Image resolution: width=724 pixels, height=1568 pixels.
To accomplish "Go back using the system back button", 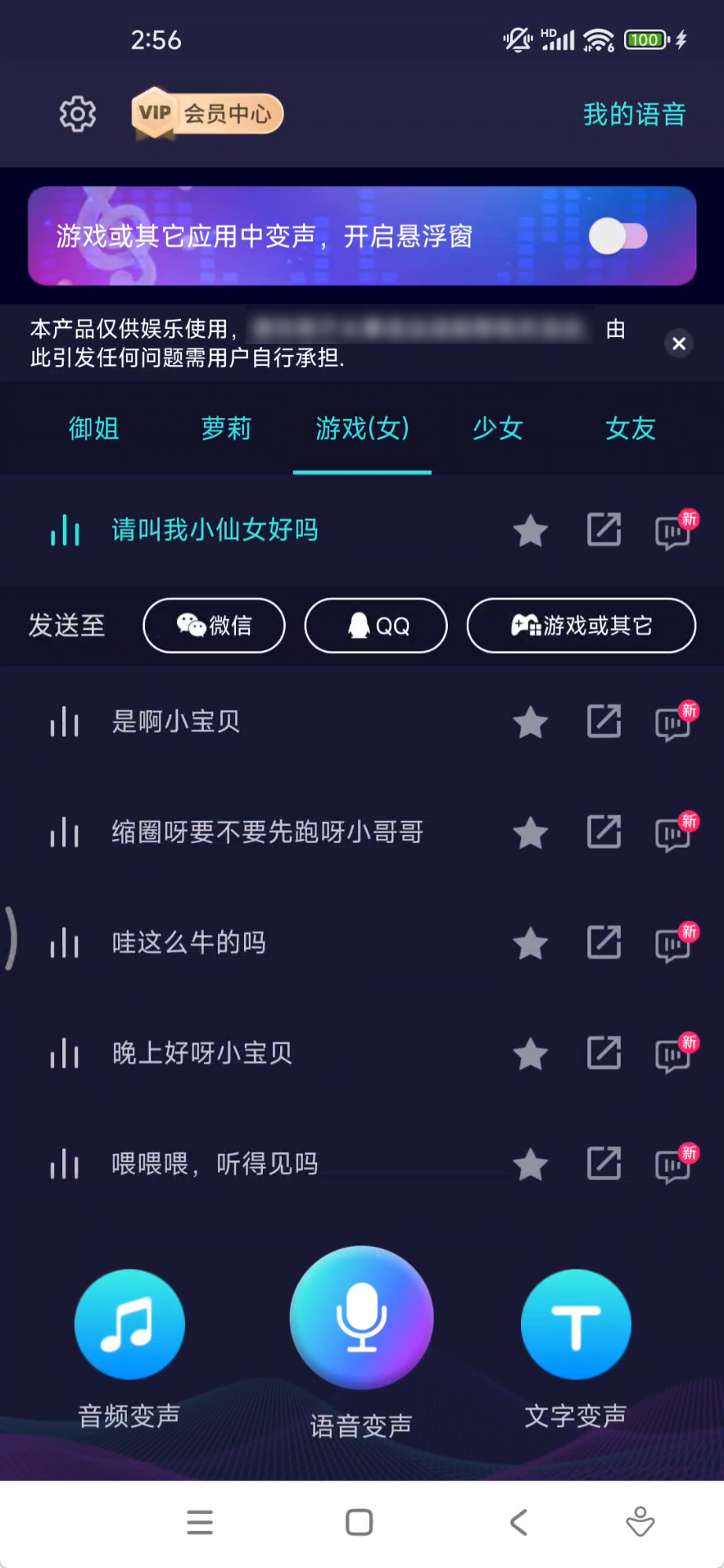I will (518, 1522).
